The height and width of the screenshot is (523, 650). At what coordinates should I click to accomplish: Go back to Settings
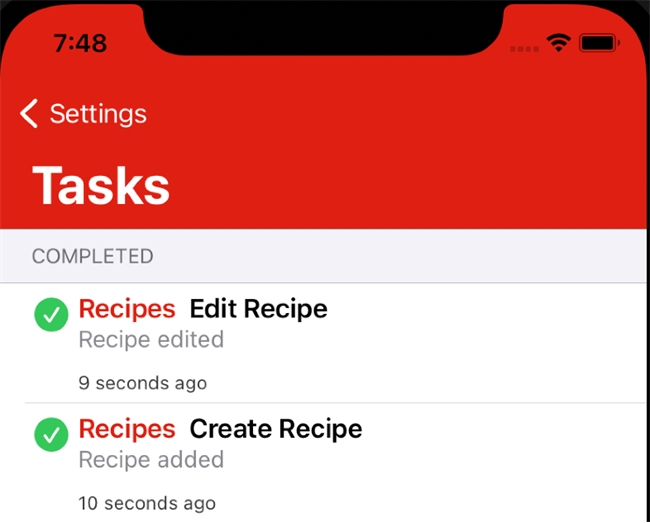tap(84, 114)
